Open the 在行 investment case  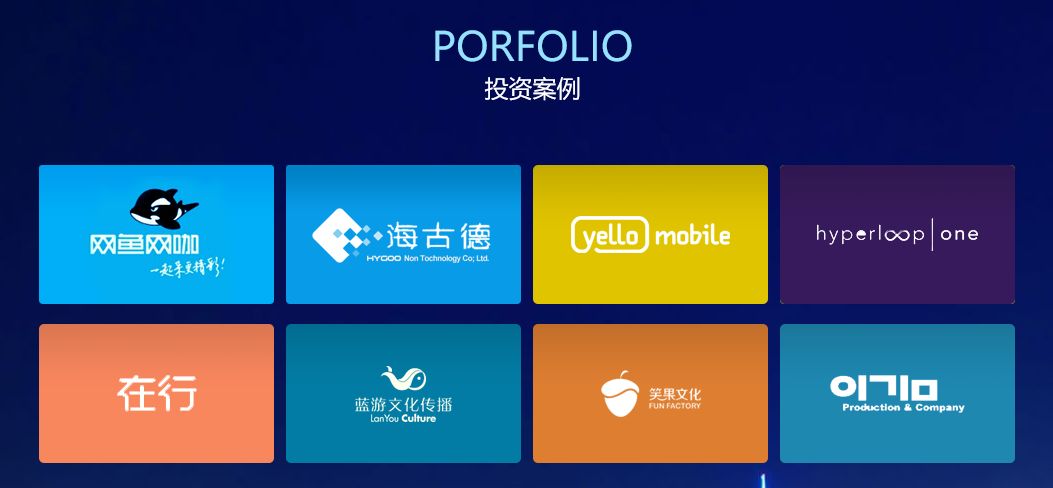coord(156,393)
